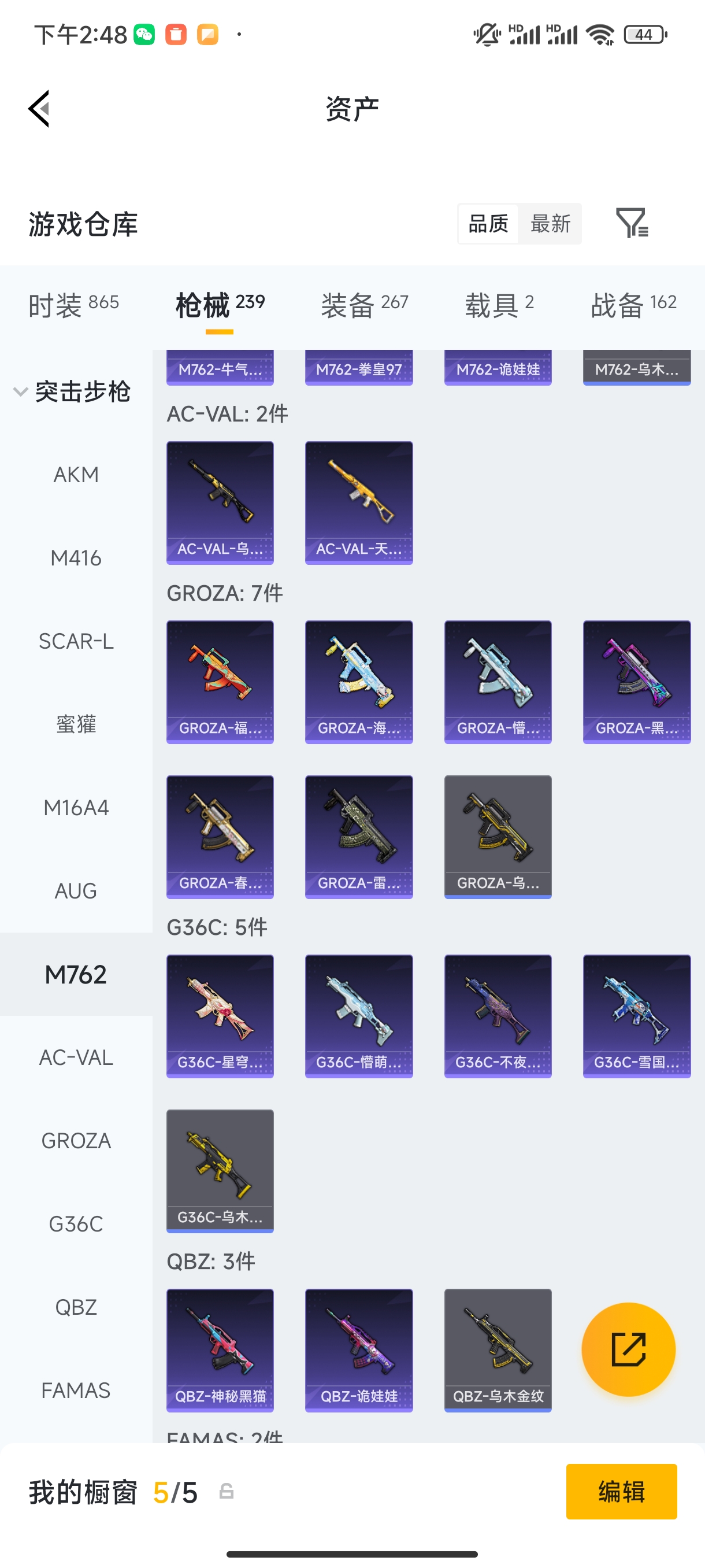Collapse the 突击步枪 category
The image size is (705, 1568).
(x=72, y=391)
